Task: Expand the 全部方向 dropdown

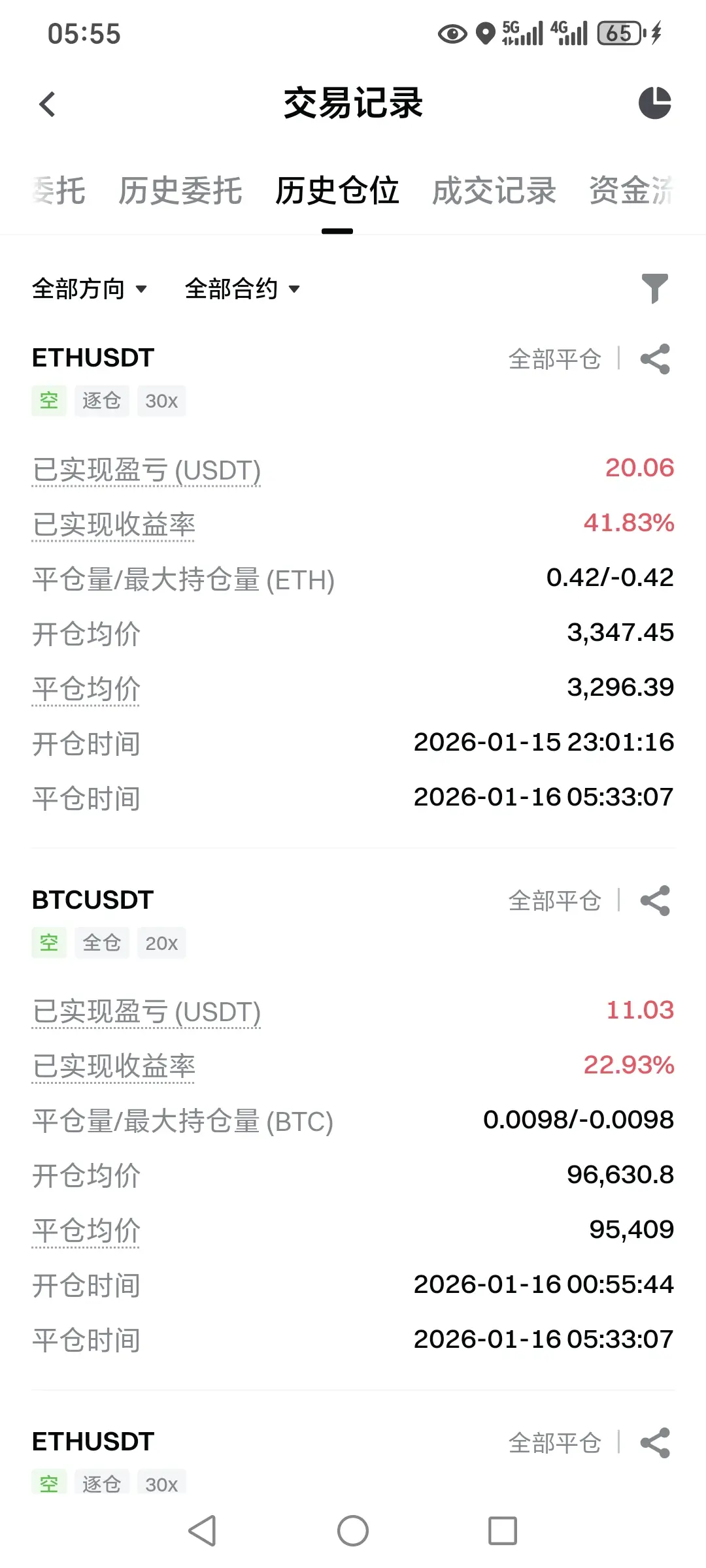Action: pyautogui.click(x=90, y=288)
